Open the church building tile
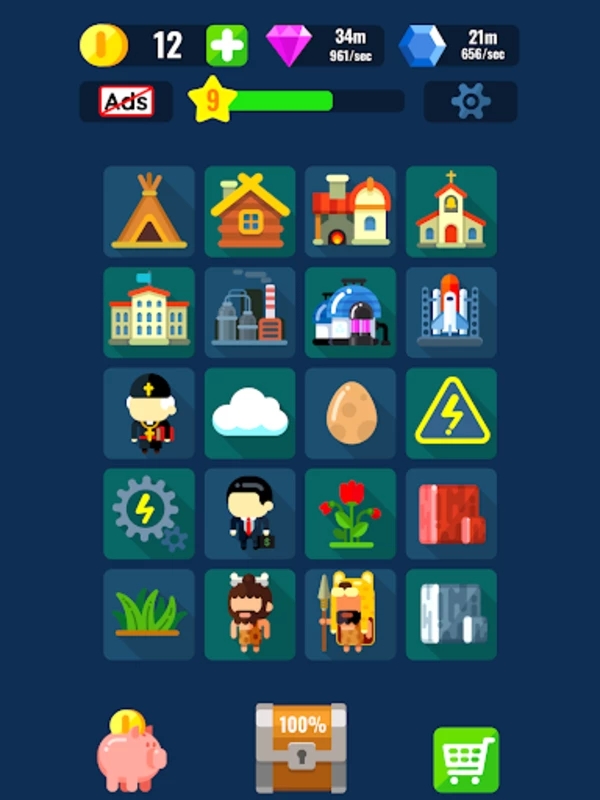This screenshot has width=600, height=800. coord(451,211)
